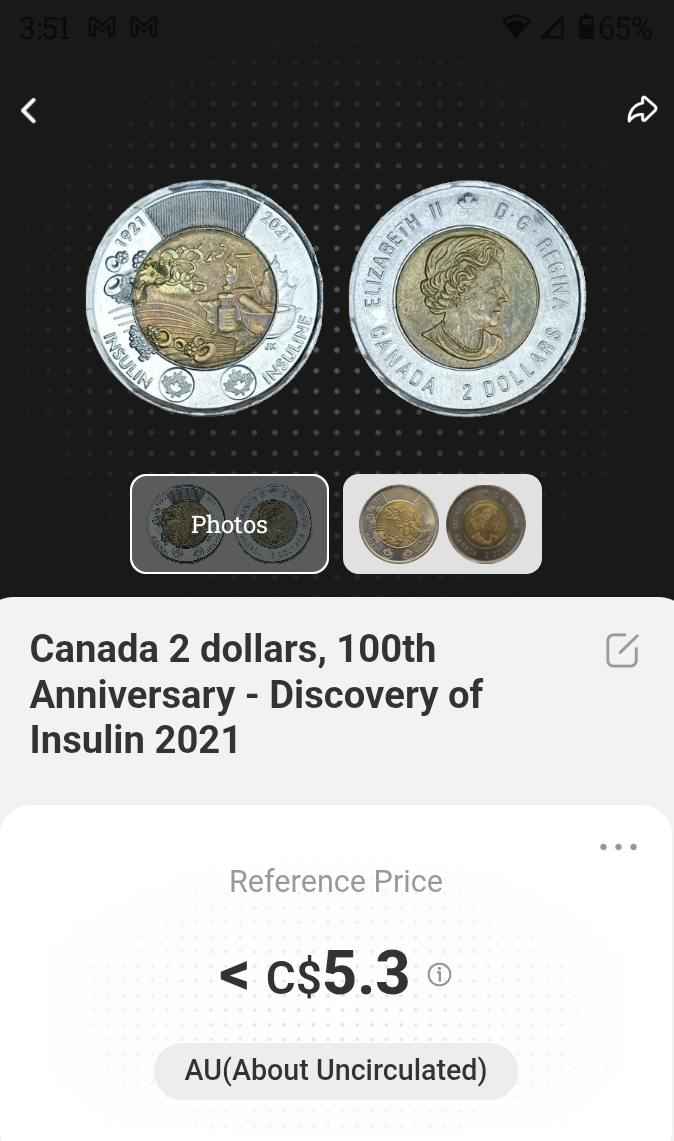Select the reference coin image thumbnail
The image size is (674, 1141).
(x=443, y=524)
